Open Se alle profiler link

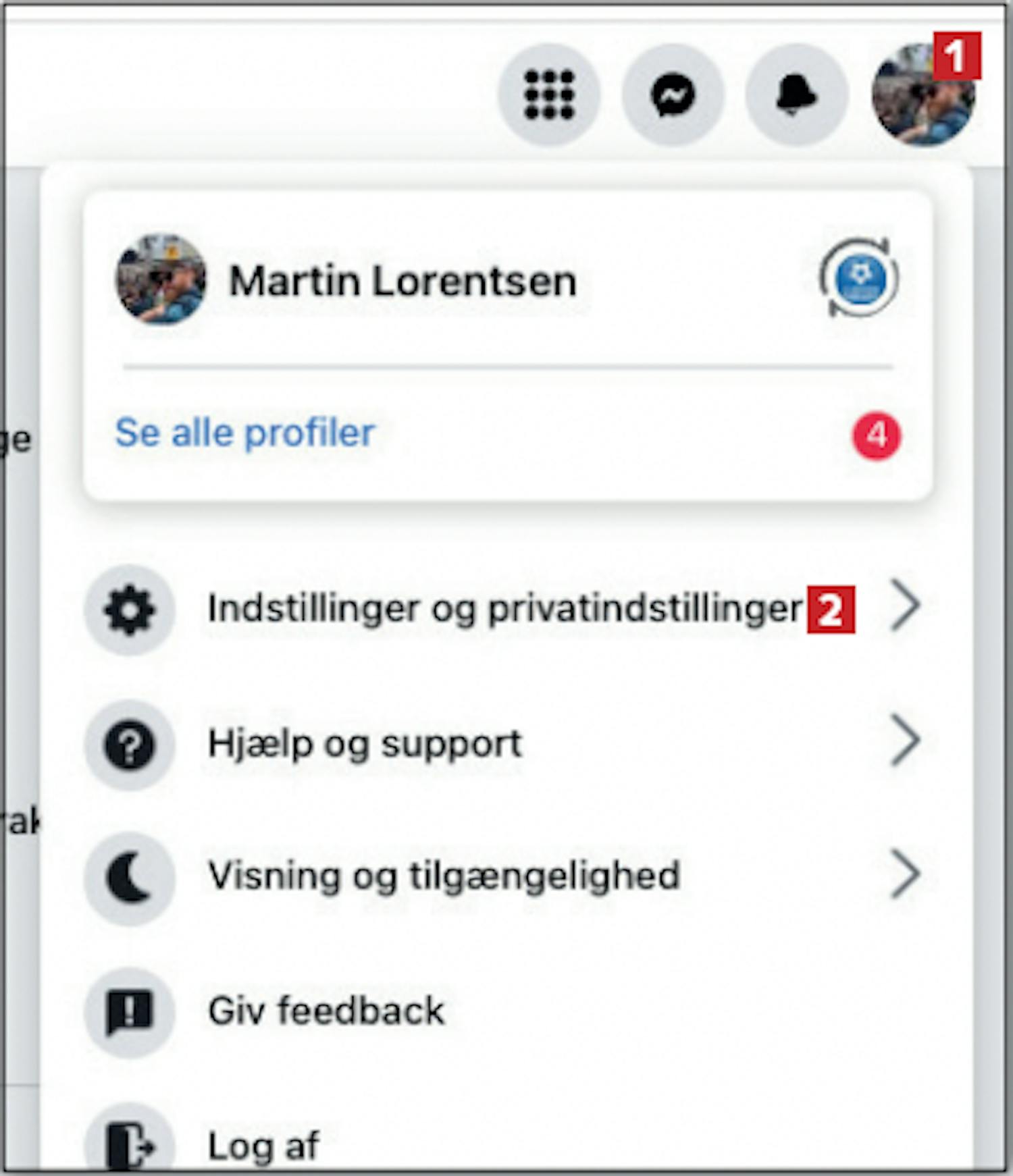coord(244,433)
